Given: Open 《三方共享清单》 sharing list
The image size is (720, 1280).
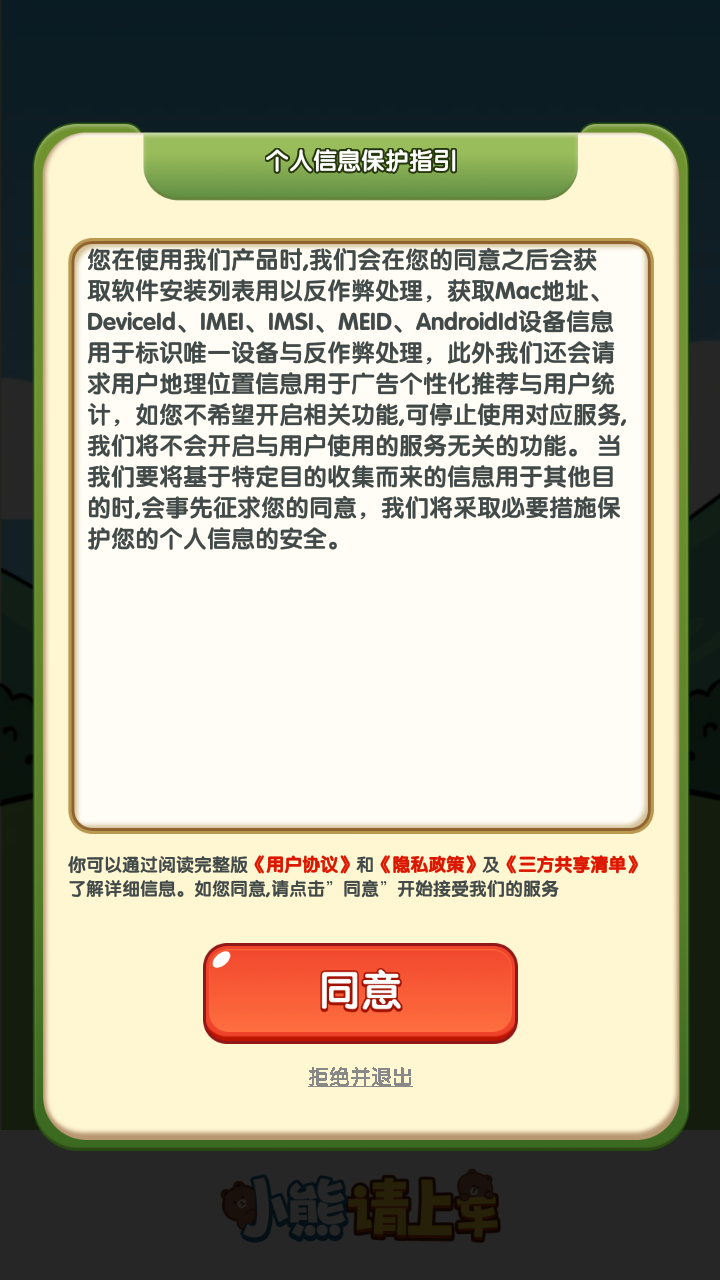Looking at the screenshot, I should pyautogui.click(x=571, y=865).
